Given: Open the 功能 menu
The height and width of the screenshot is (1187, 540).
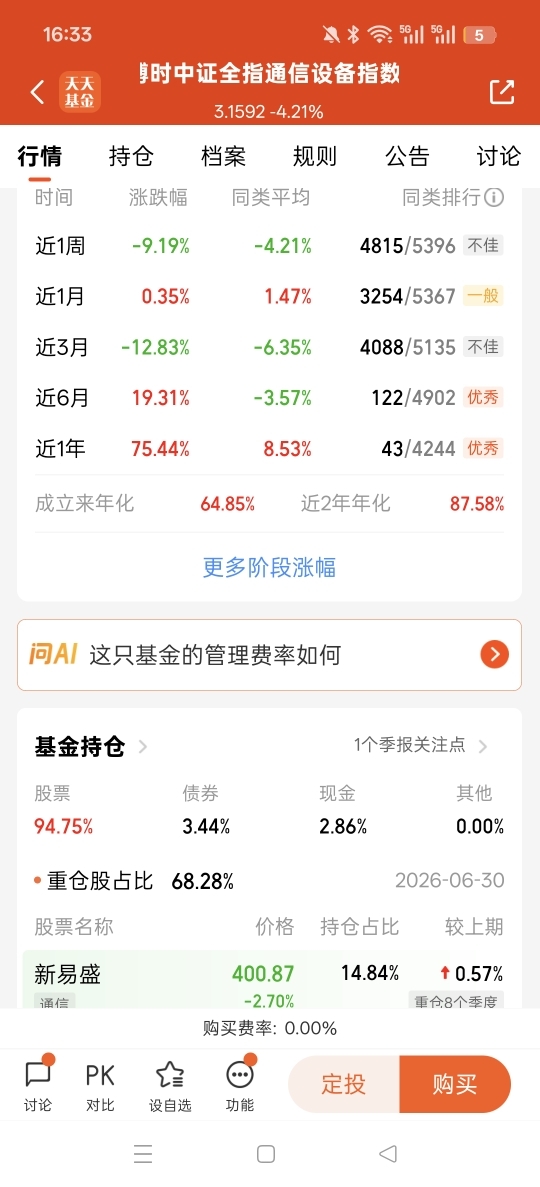Looking at the screenshot, I should (x=240, y=1084).
